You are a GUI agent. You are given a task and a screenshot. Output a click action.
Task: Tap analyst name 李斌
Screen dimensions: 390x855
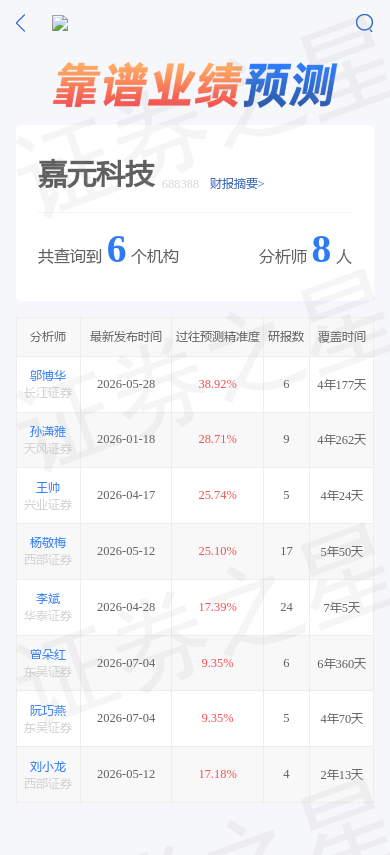[48, 599]
